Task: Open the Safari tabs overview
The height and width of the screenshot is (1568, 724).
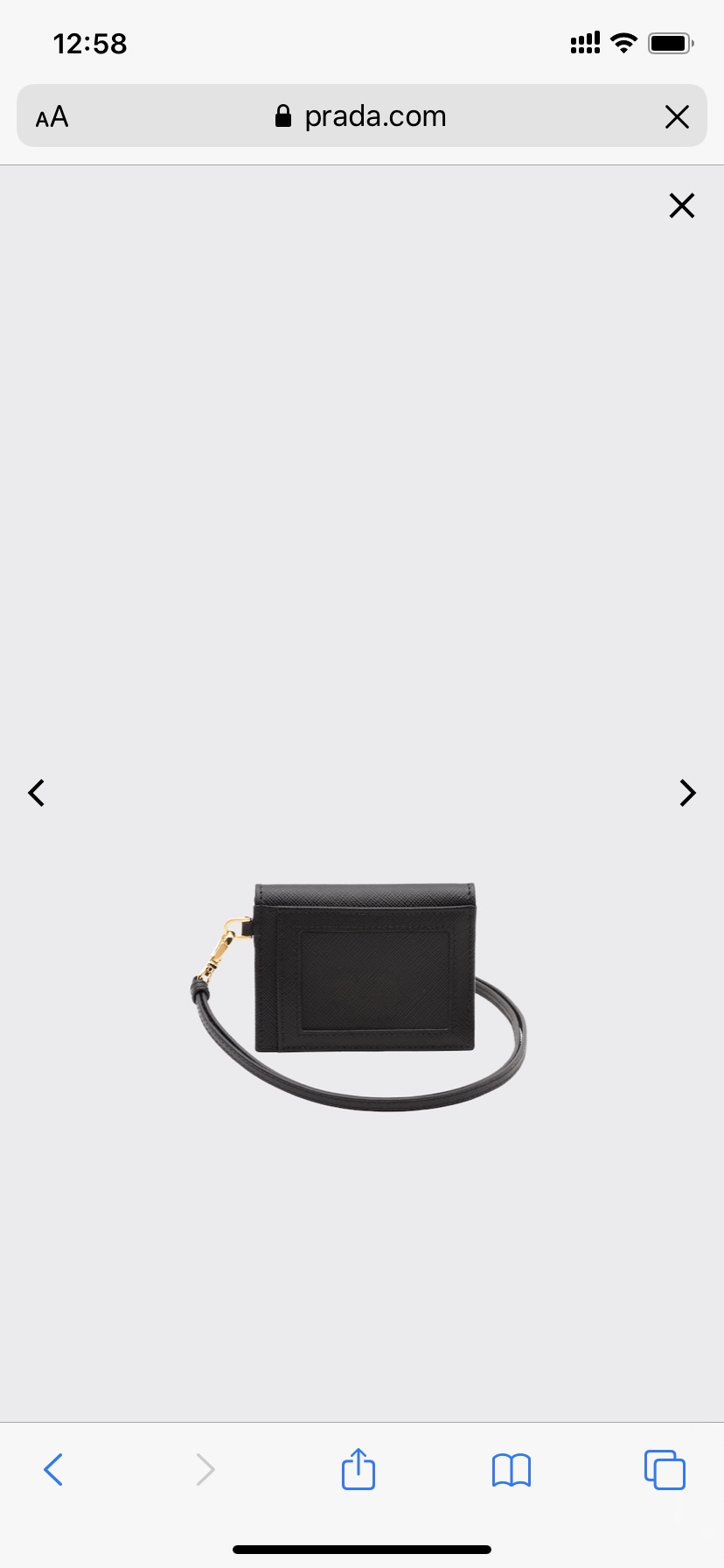Action: [x=665, y=1469]
